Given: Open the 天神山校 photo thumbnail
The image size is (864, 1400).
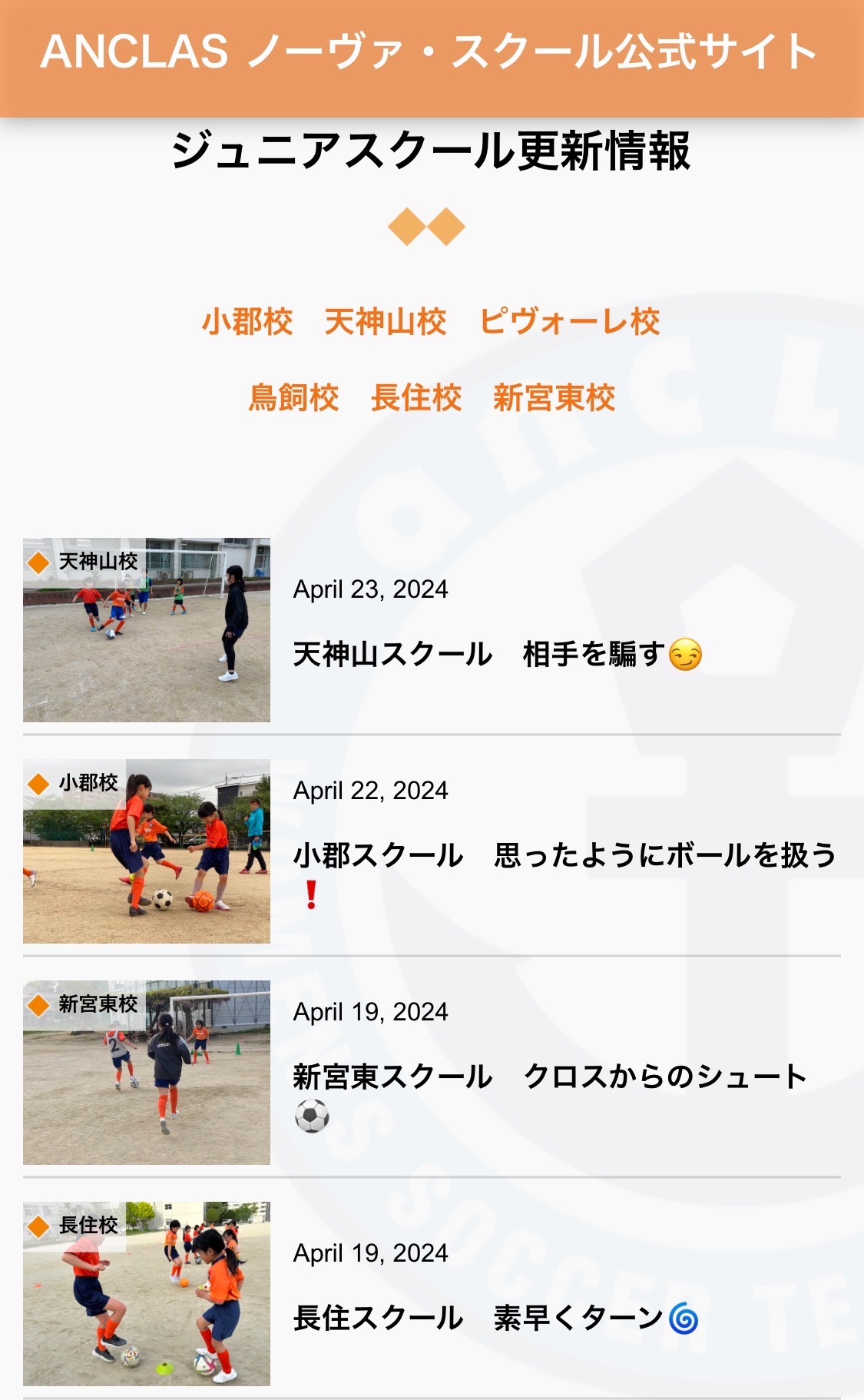Looking at the screenshot, I should click(x=147, y=630).
